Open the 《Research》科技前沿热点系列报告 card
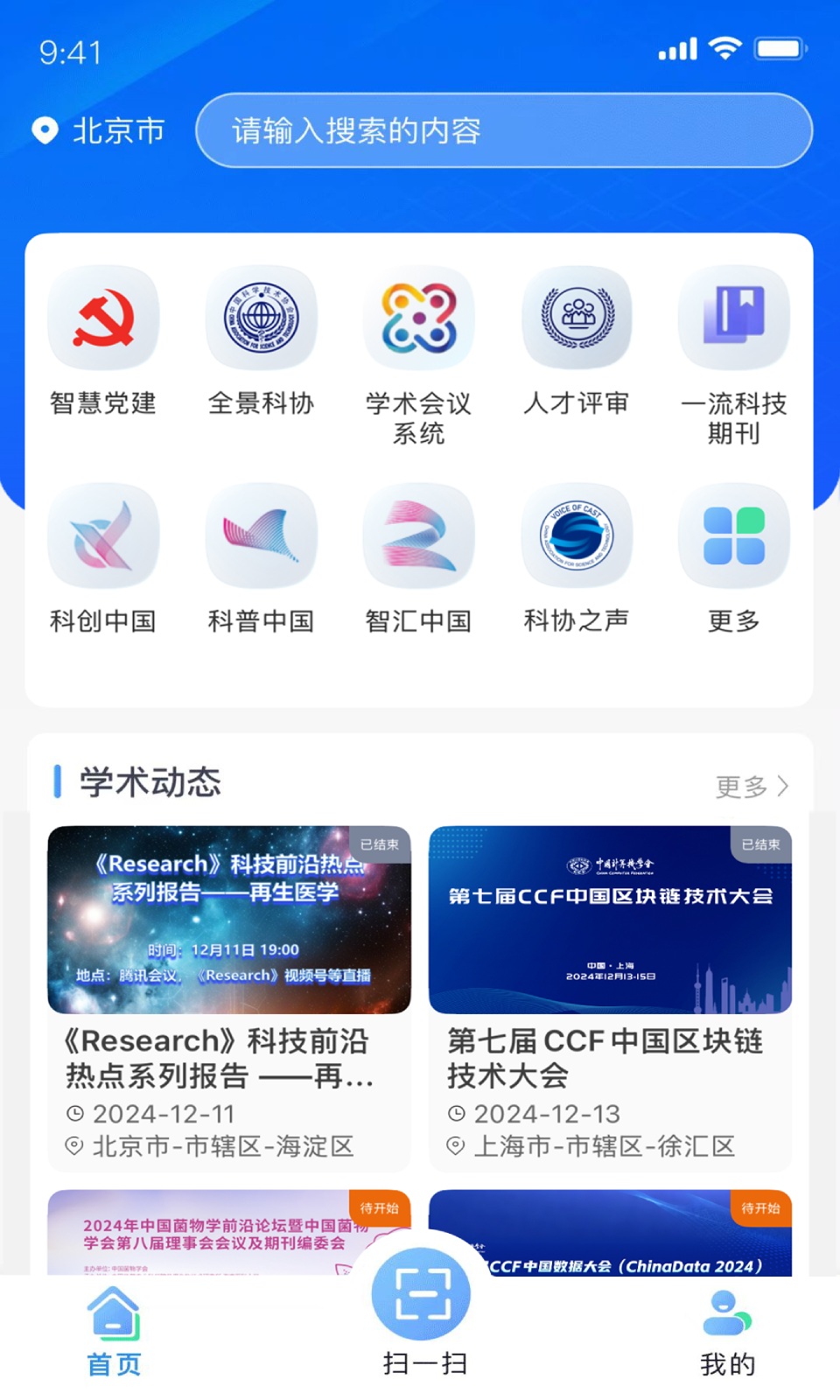The height and width of the screenshot is (1400, 840). click(x=228, y=997)
